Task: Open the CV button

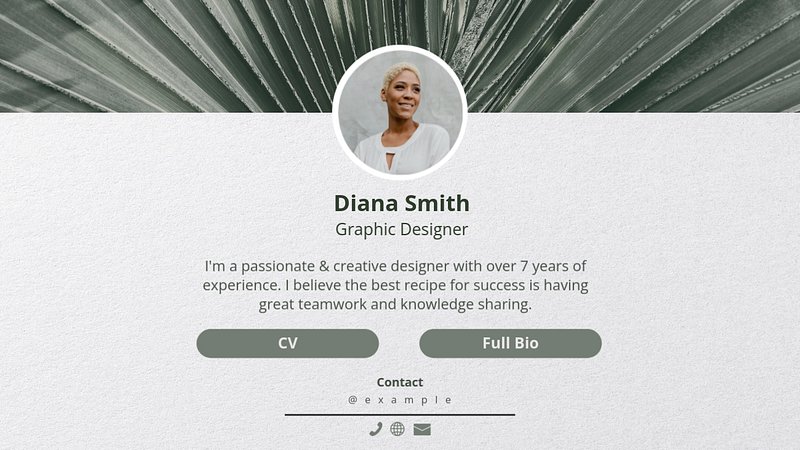Action: 287,343
